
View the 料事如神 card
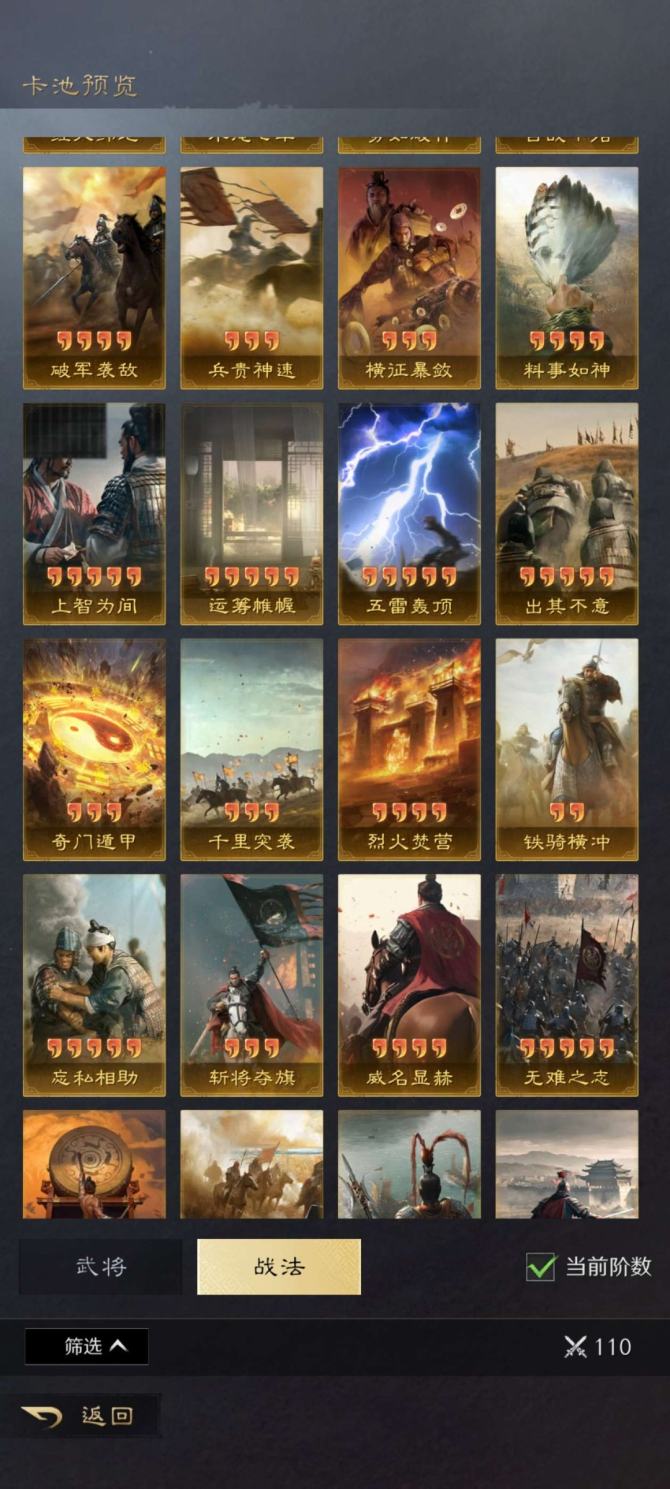click(566, 277)
